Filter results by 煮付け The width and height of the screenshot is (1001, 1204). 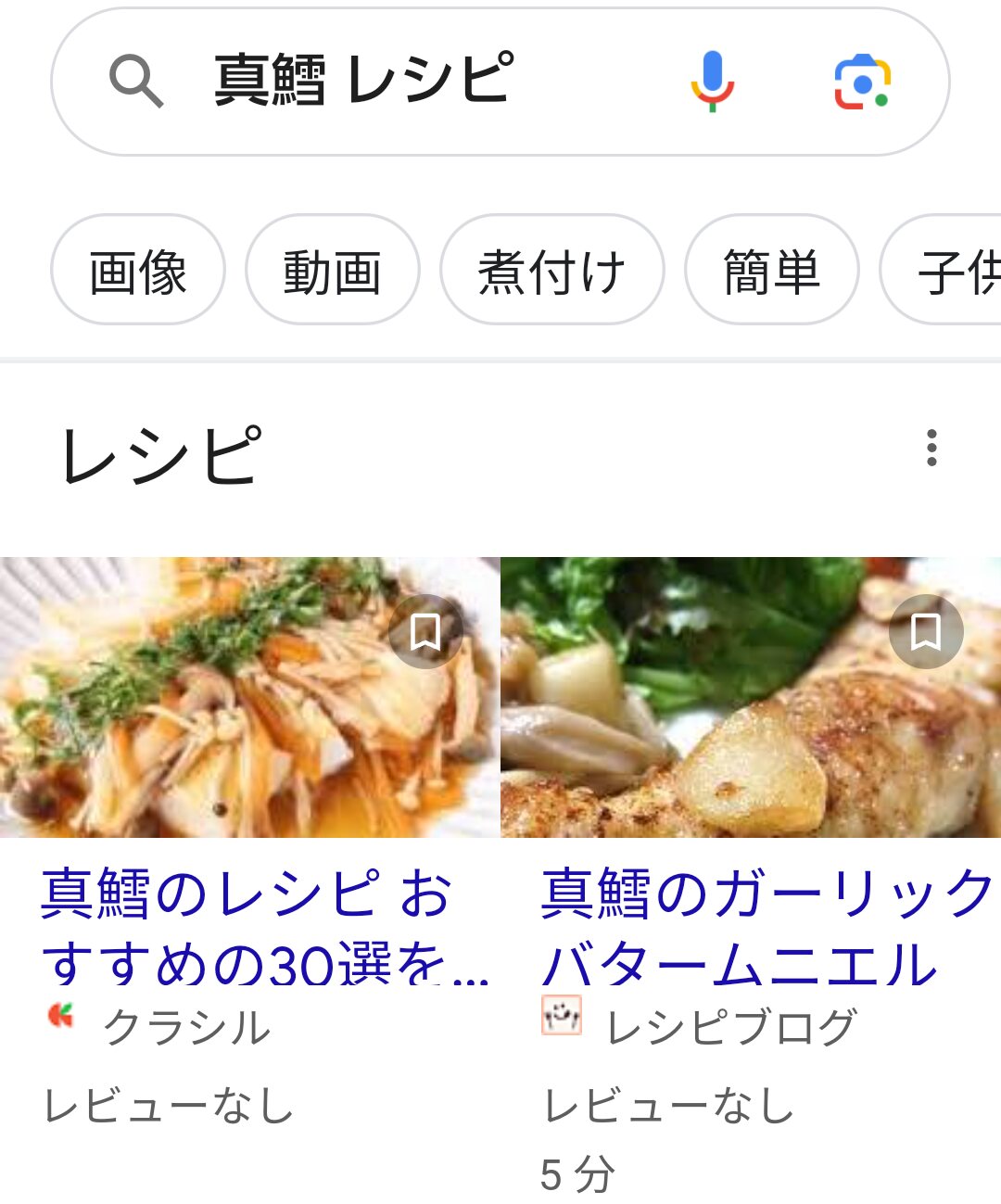pyautogui.click(x=551, y=271)
